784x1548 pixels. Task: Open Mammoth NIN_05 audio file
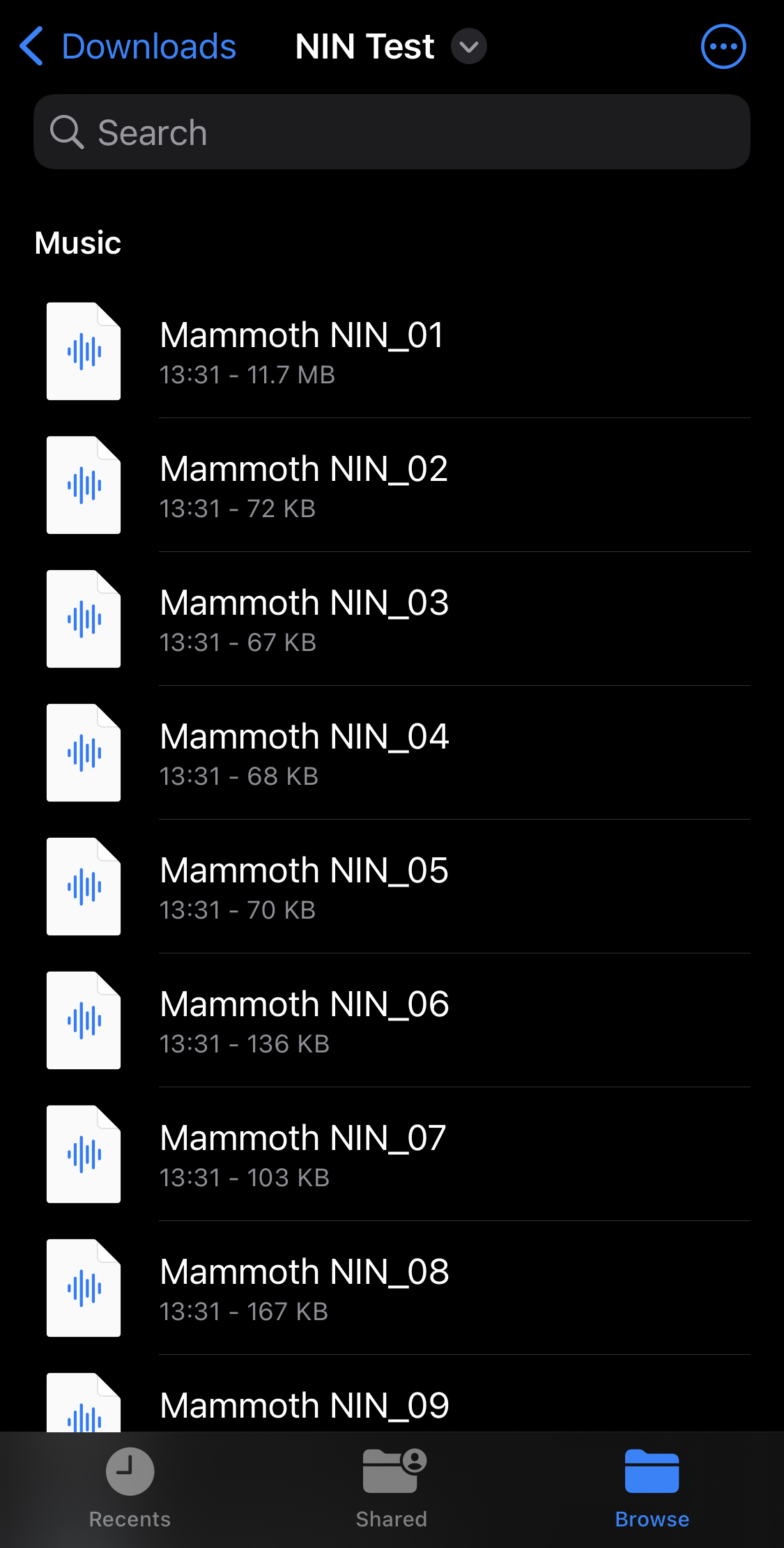click(x=392, y=887)
